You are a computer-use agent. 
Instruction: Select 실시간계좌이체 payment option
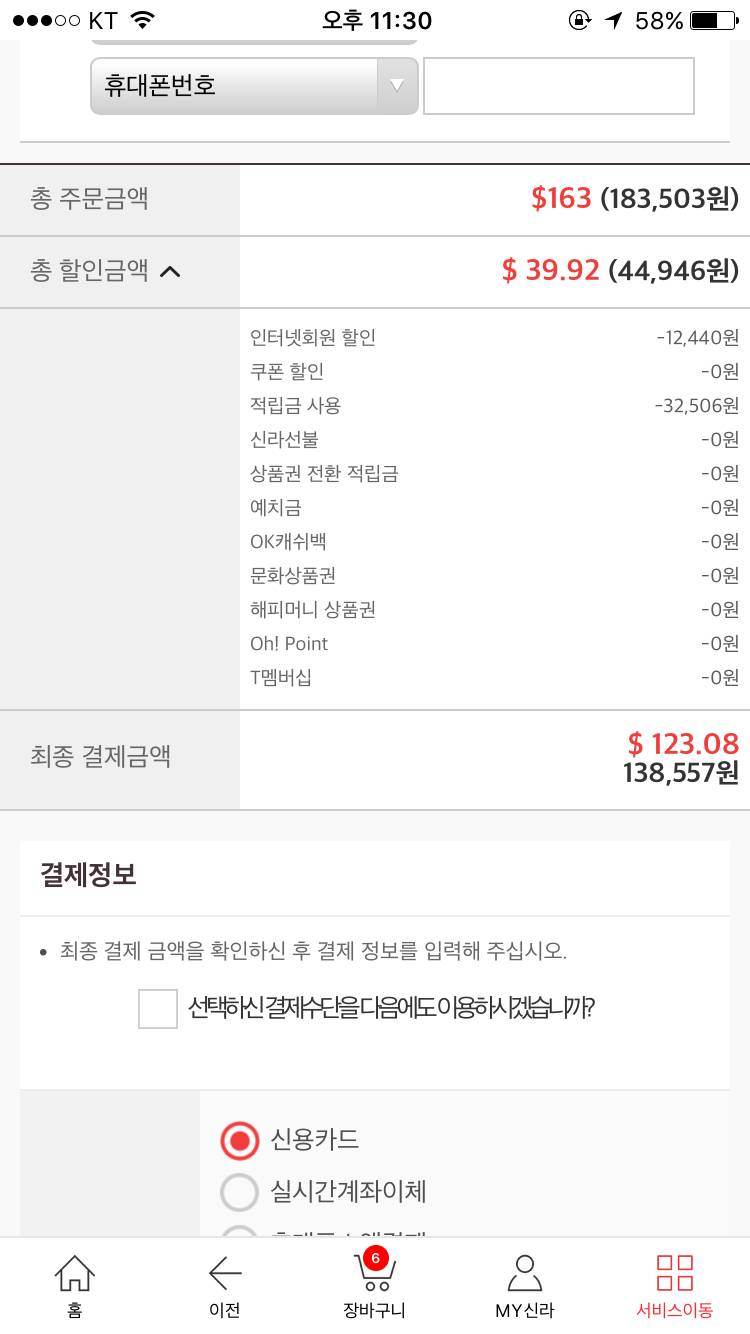(x=240, y=1191)
